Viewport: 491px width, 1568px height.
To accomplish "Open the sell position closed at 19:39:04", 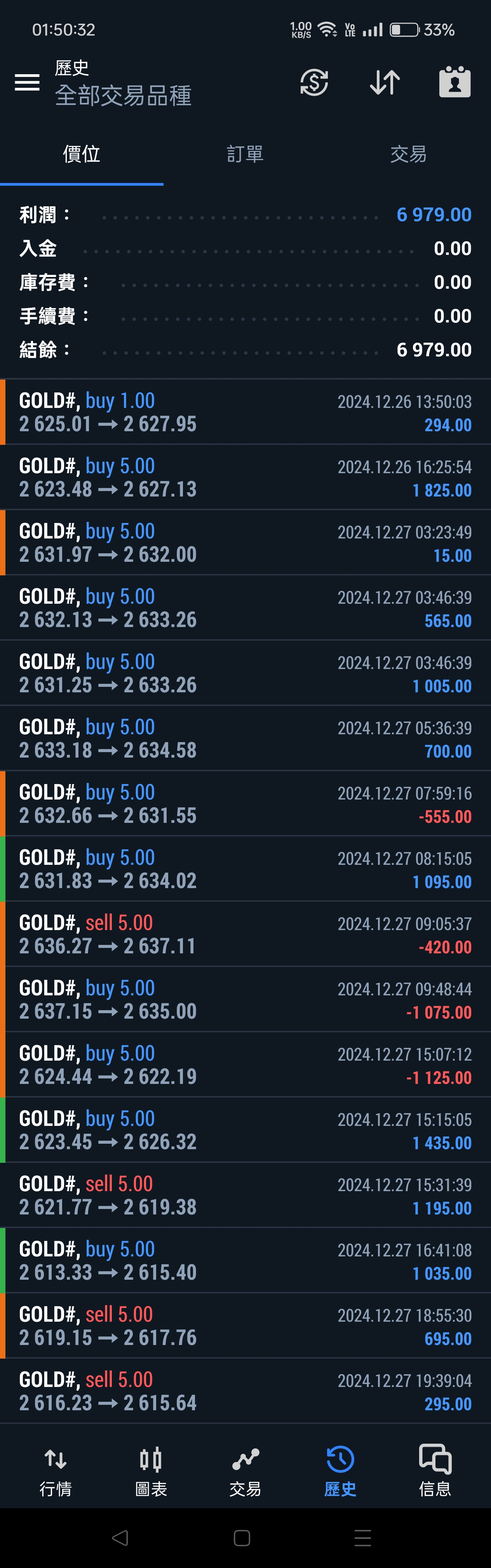I will point(245,1391).
